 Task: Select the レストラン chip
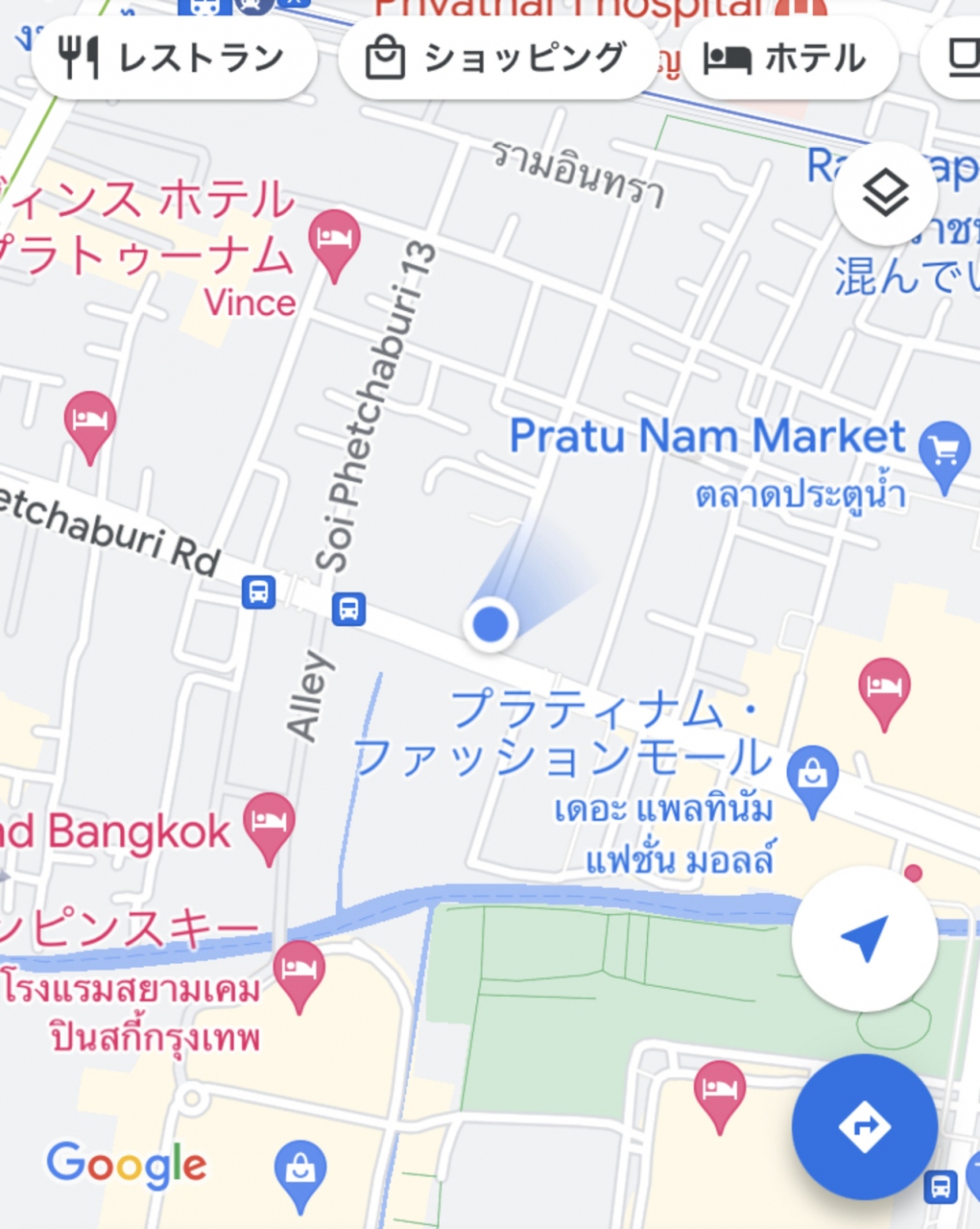pos(174,59)
